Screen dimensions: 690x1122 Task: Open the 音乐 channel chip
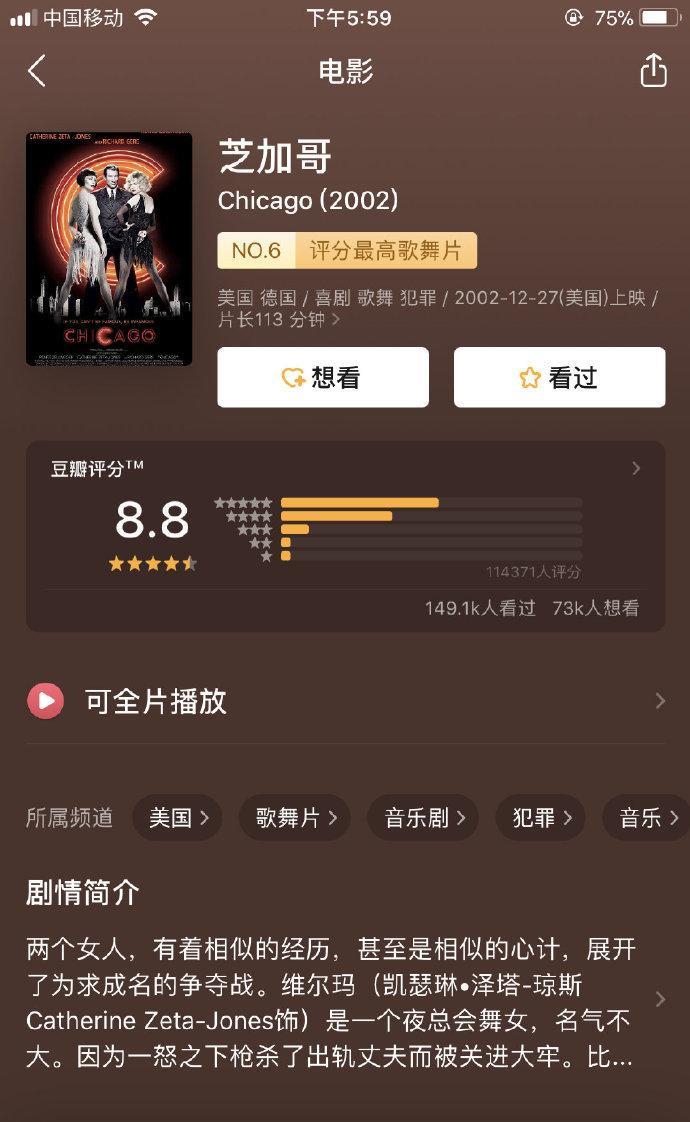(x=646, y=818)
